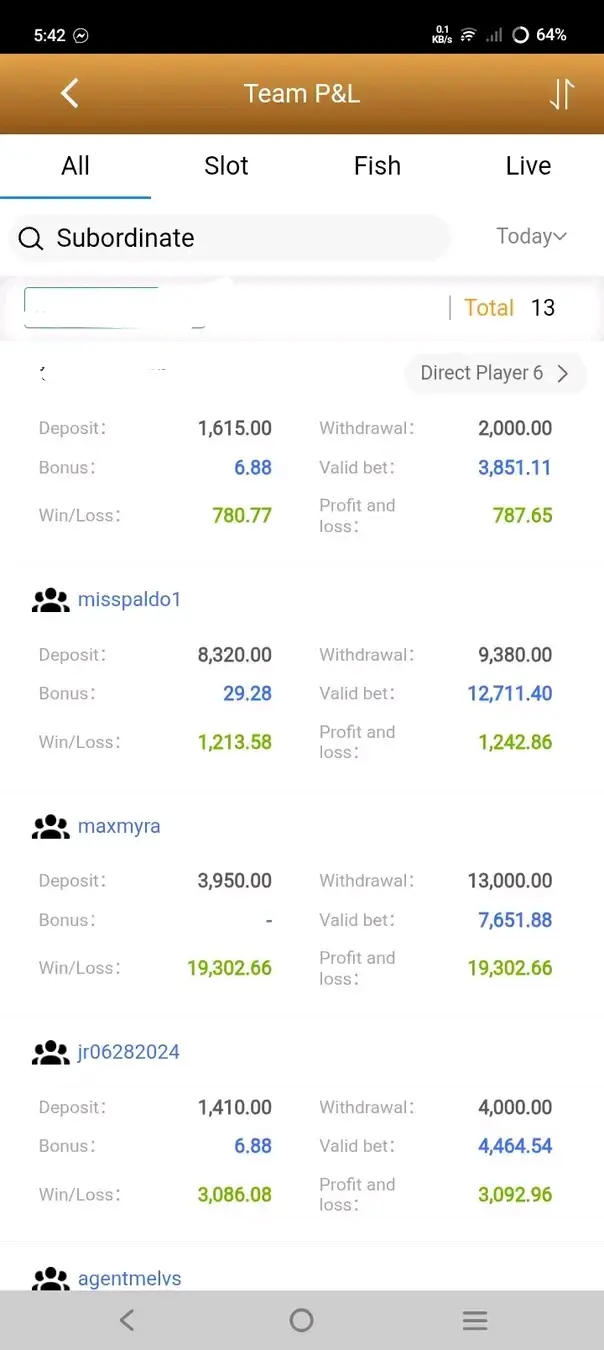The image size is (604, 1350).
Task: Tap the system home button
Action: coord(301,1321)
